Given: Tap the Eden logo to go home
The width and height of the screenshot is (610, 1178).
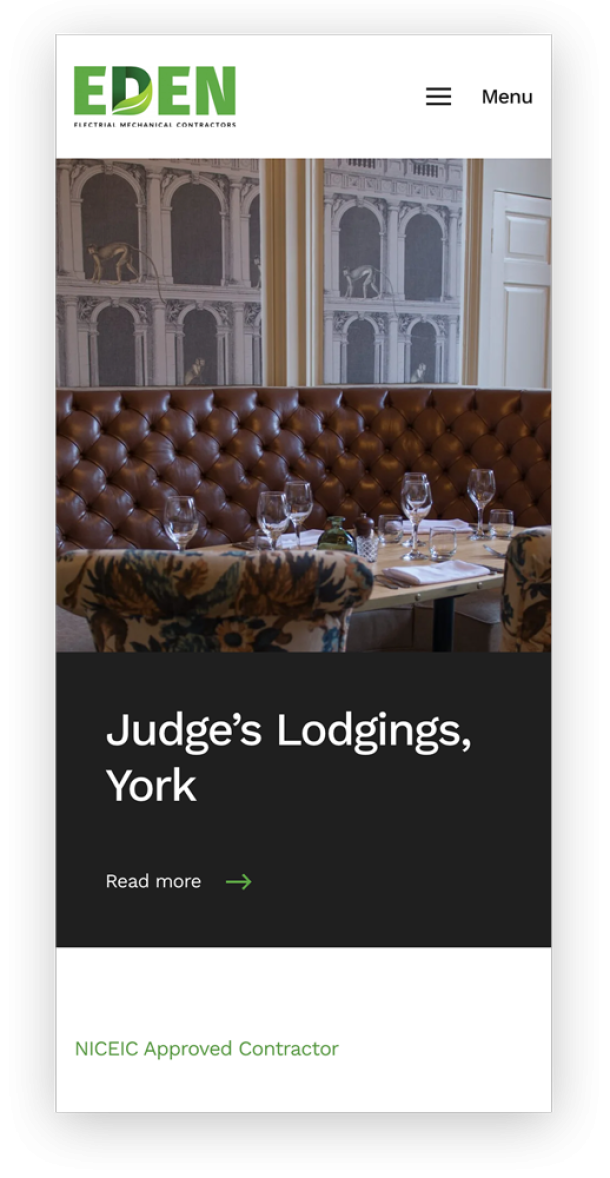Looking at the screenshot, I should tap(155, 96).
